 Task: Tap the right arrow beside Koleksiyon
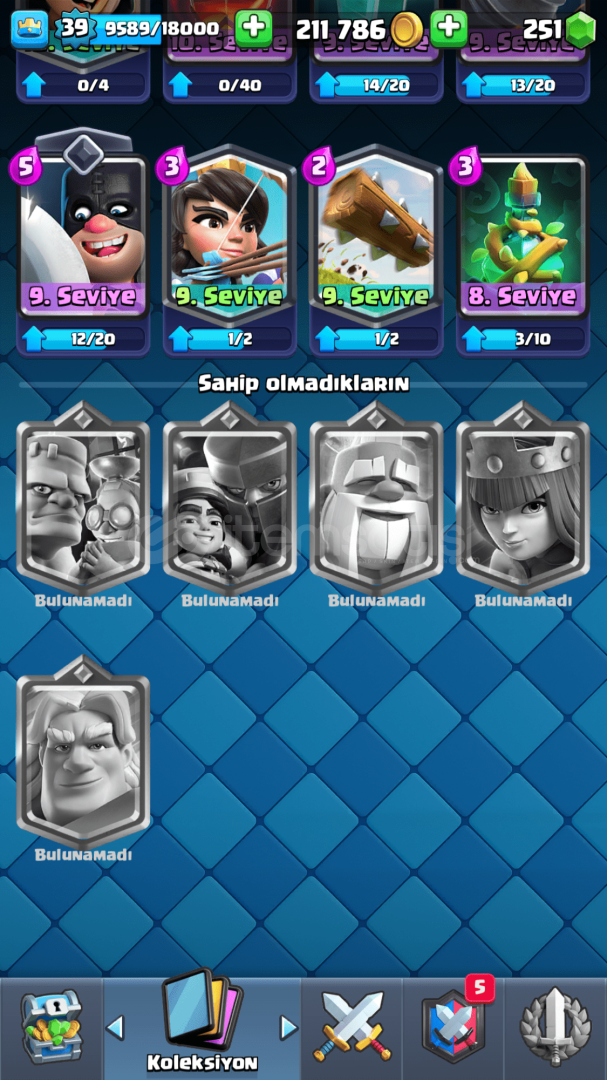pyautogui.click(x=288, y=1028)
